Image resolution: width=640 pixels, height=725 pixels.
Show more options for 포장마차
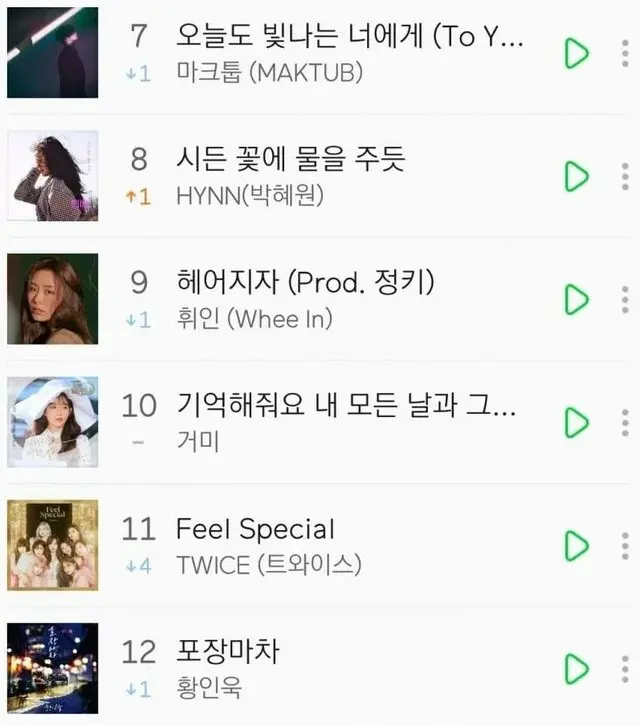[x=624, y=668]
